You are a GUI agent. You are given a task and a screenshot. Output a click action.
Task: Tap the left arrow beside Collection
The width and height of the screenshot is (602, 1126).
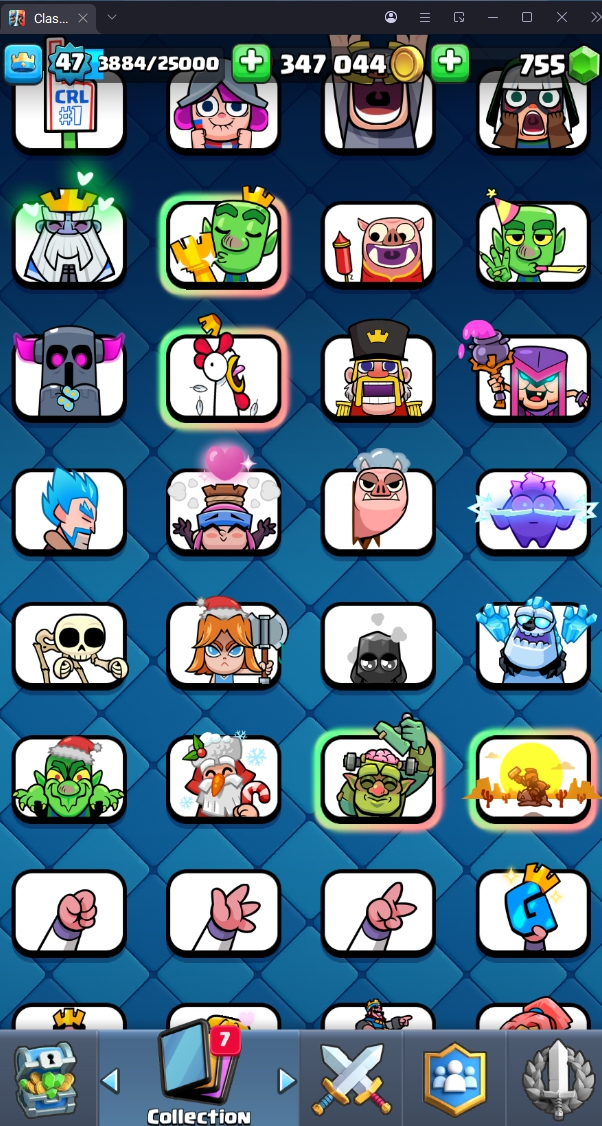[111, 1080]
